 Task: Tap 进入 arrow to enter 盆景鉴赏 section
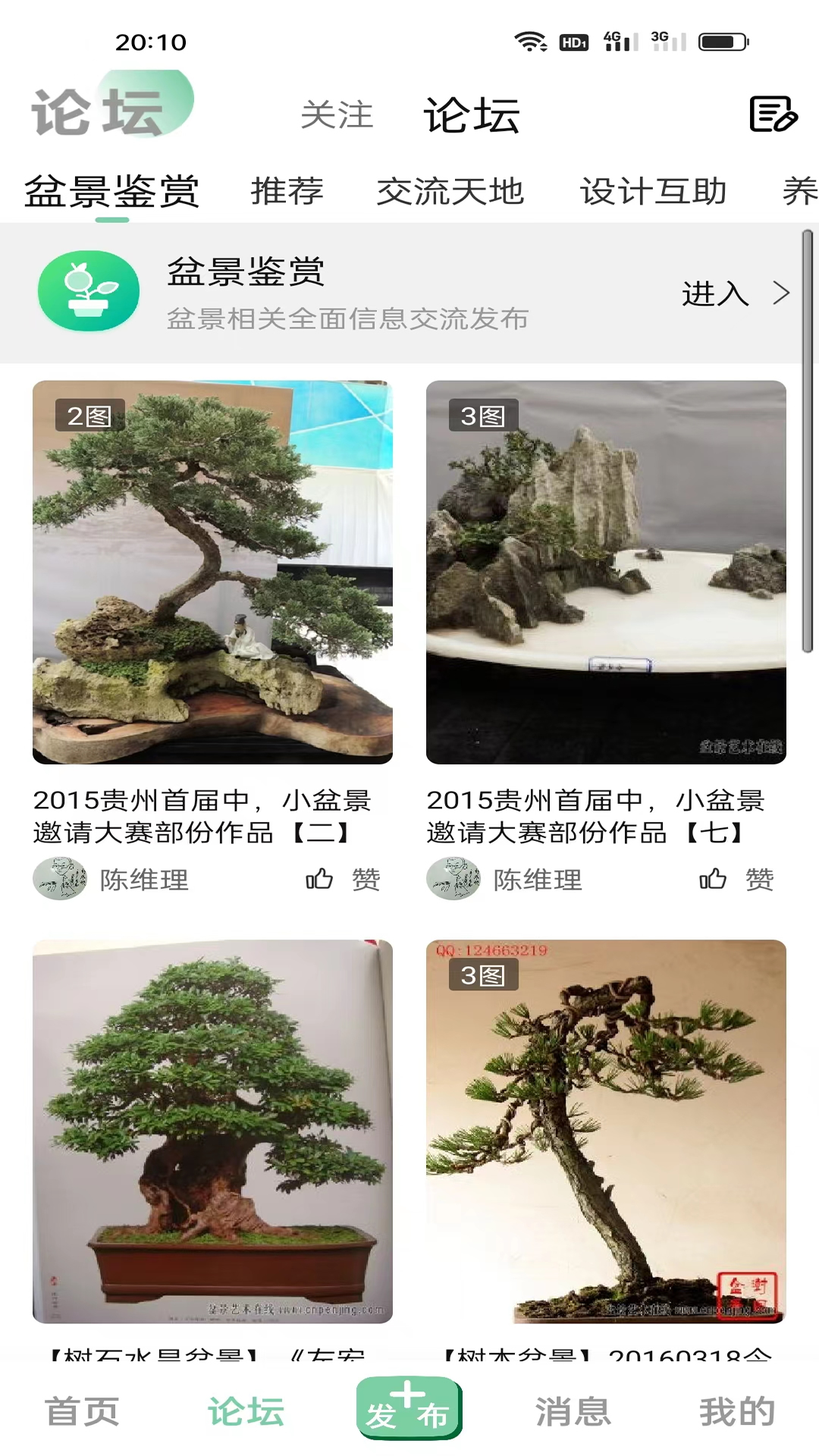732,293
